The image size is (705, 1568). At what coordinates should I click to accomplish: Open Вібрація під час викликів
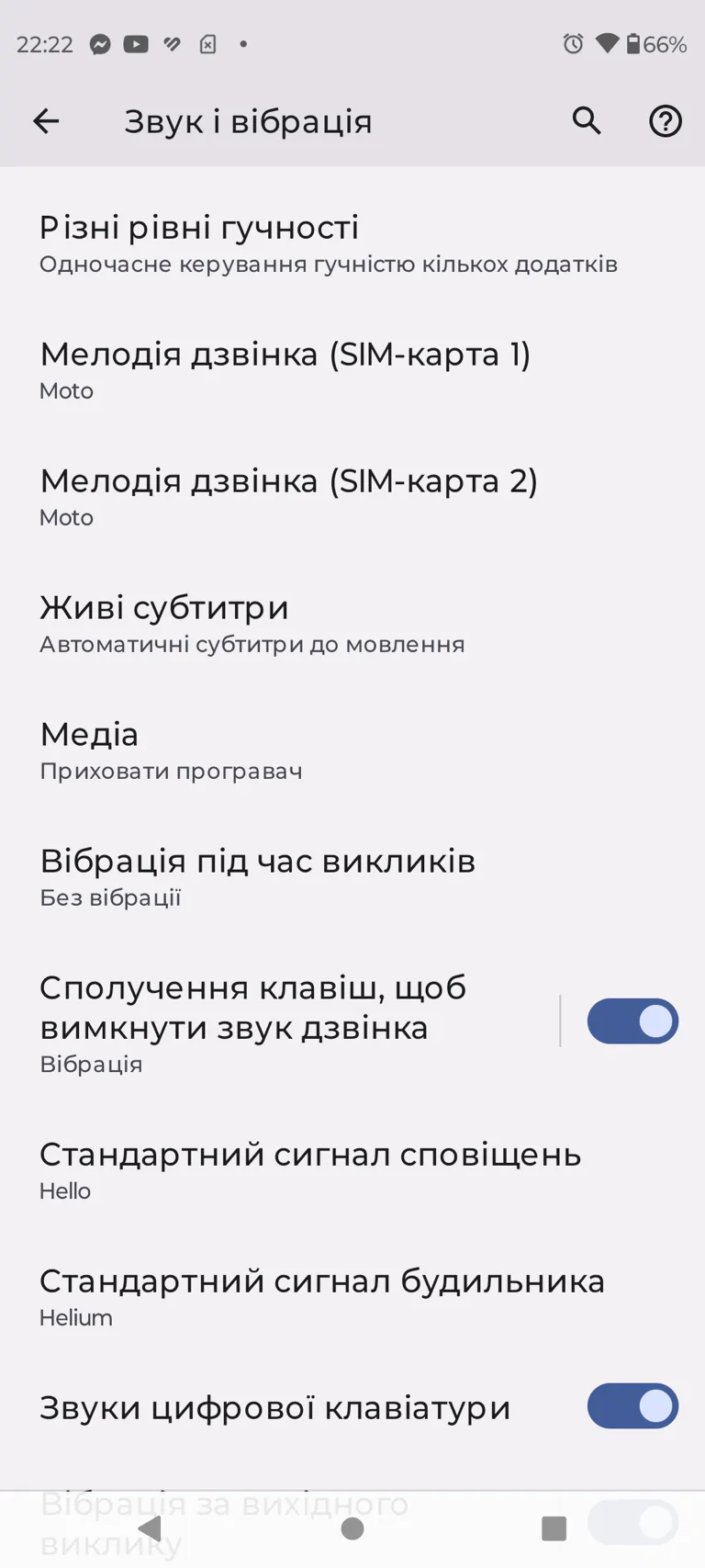coord(352,877)
